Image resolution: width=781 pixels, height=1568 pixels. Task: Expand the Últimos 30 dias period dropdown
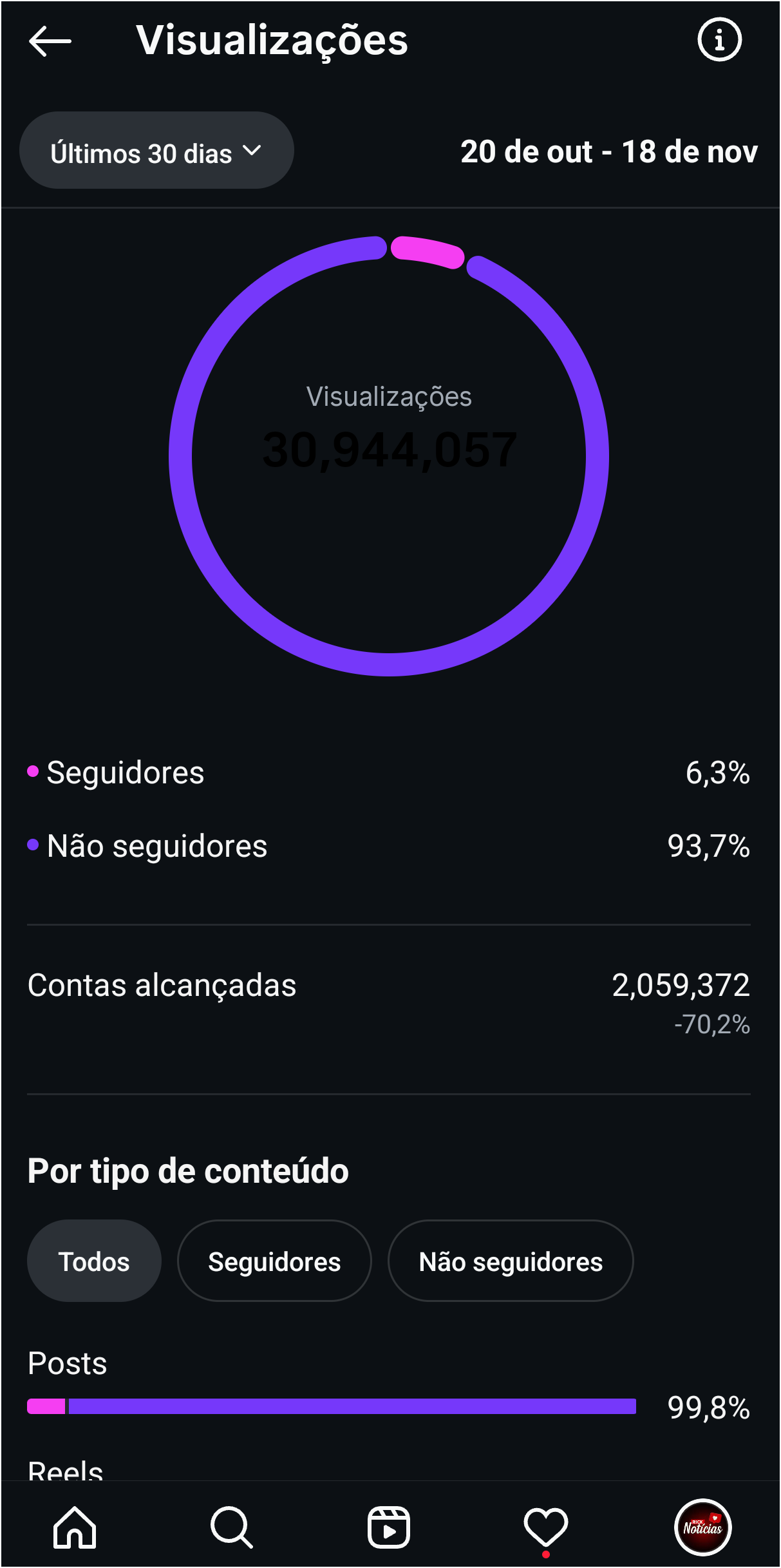[156, 151]
